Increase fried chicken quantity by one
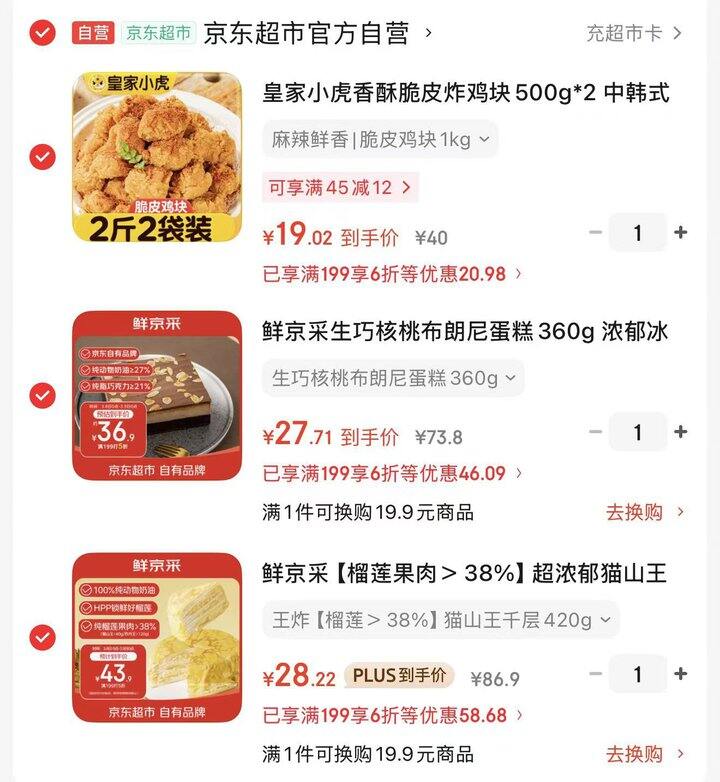This screenshot has width=720, height=782. (681, 233)
